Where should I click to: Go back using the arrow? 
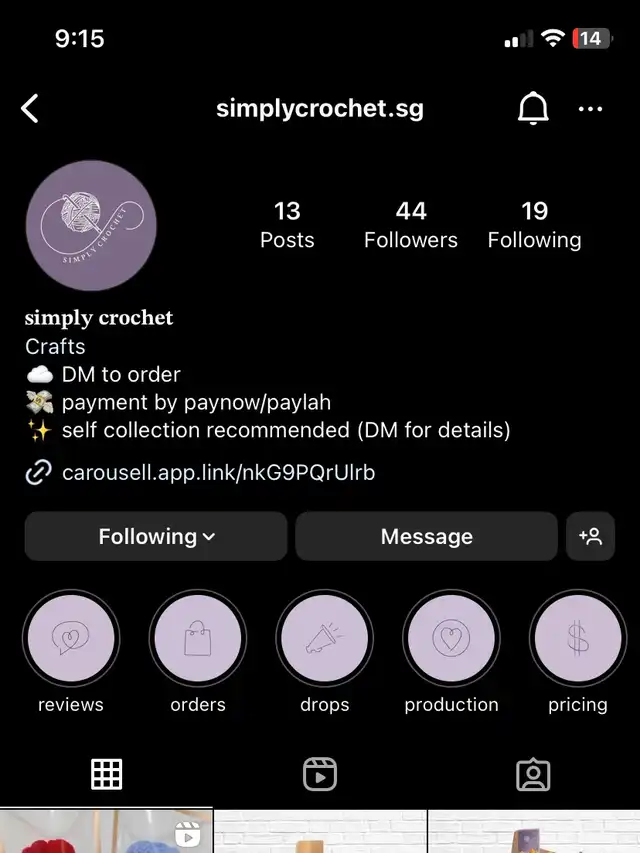pyautogui.click(x=30, y=108)
